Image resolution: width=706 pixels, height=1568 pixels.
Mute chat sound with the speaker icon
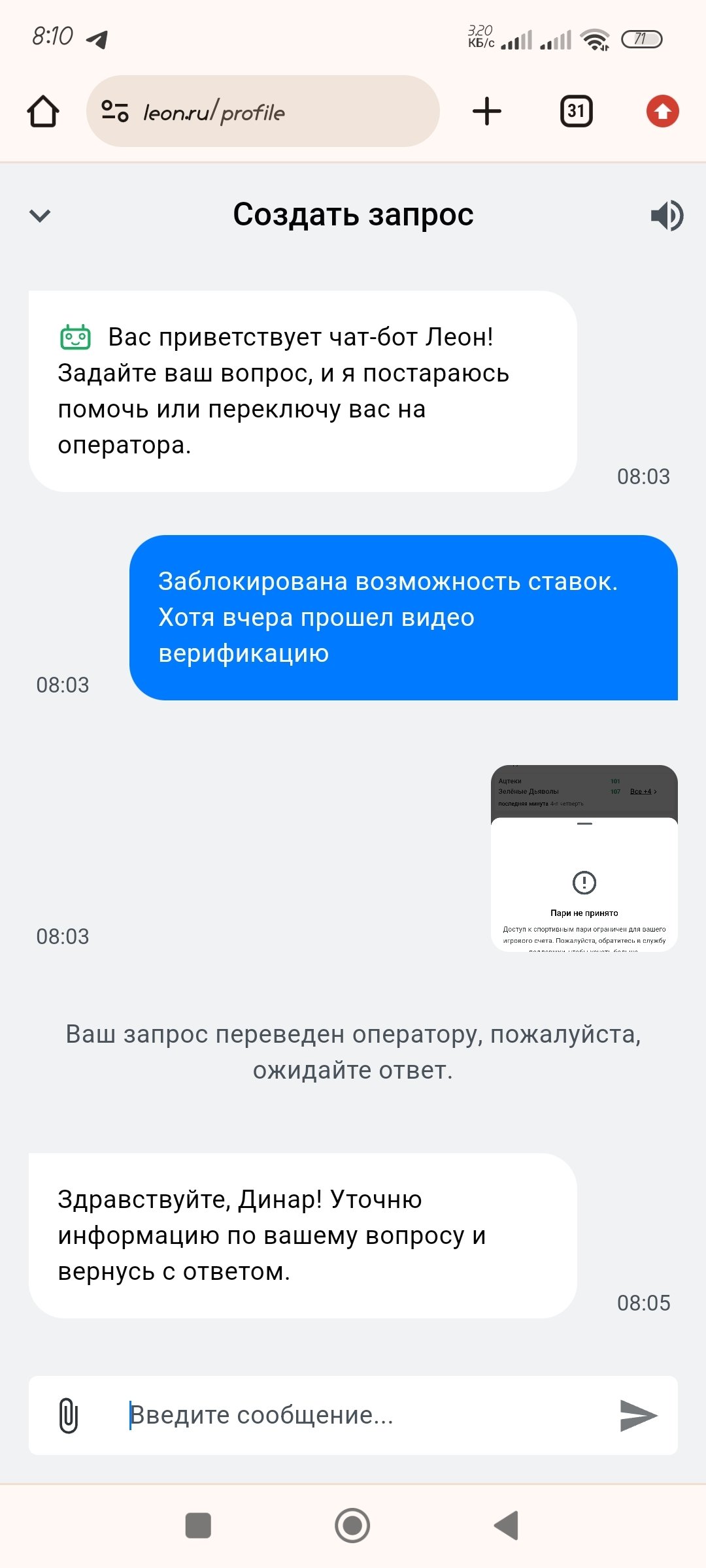(667, 216)
